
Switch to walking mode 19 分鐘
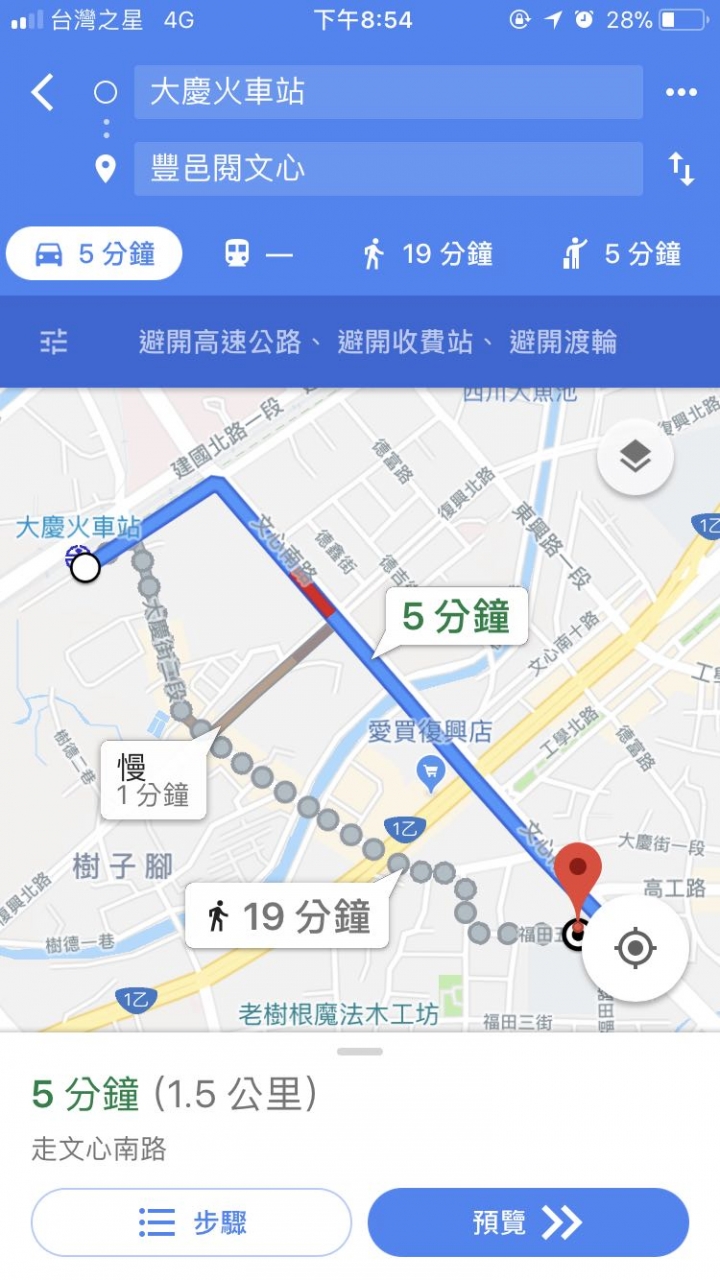coord(428,255)
